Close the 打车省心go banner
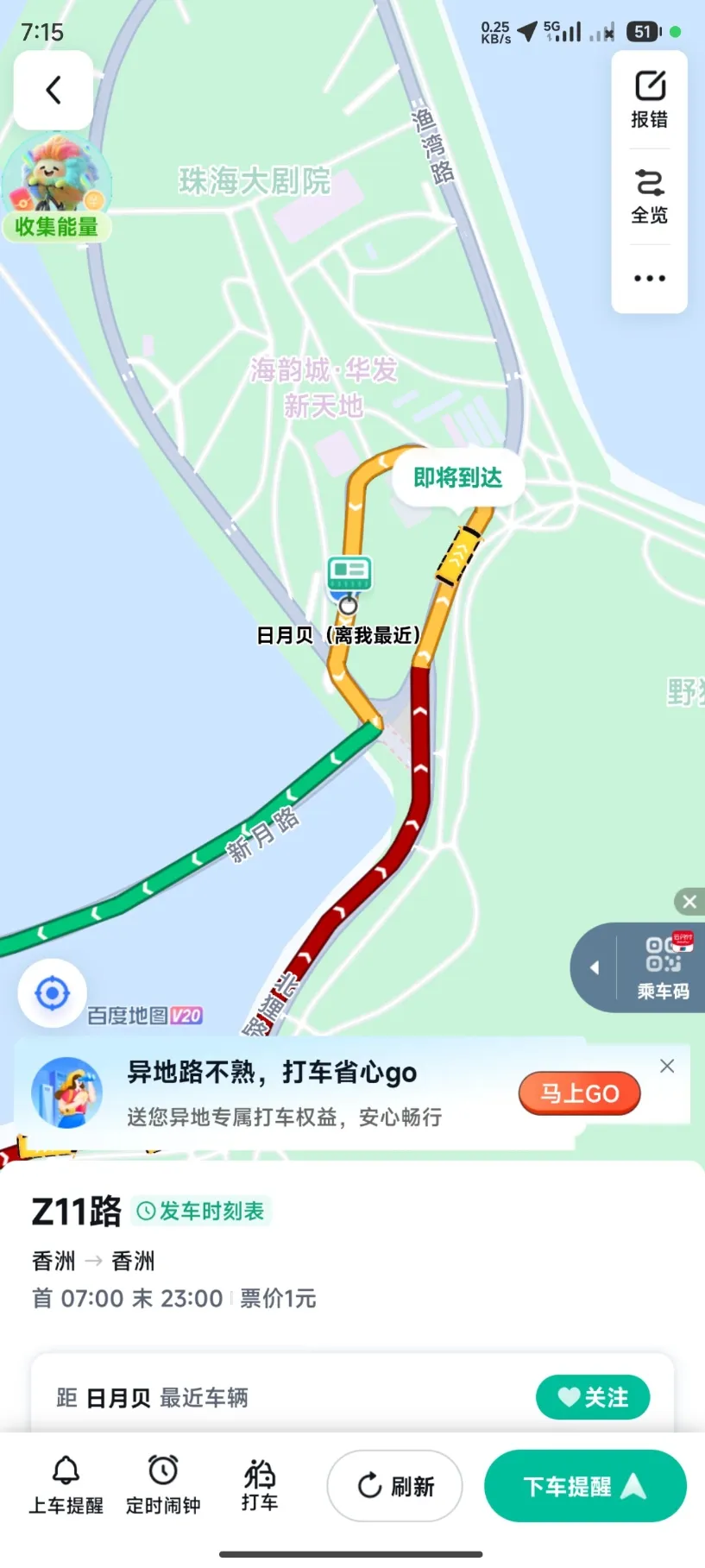Viewport: 705px width, 1568px height. pyautogui.click(x=667, y=1066)
